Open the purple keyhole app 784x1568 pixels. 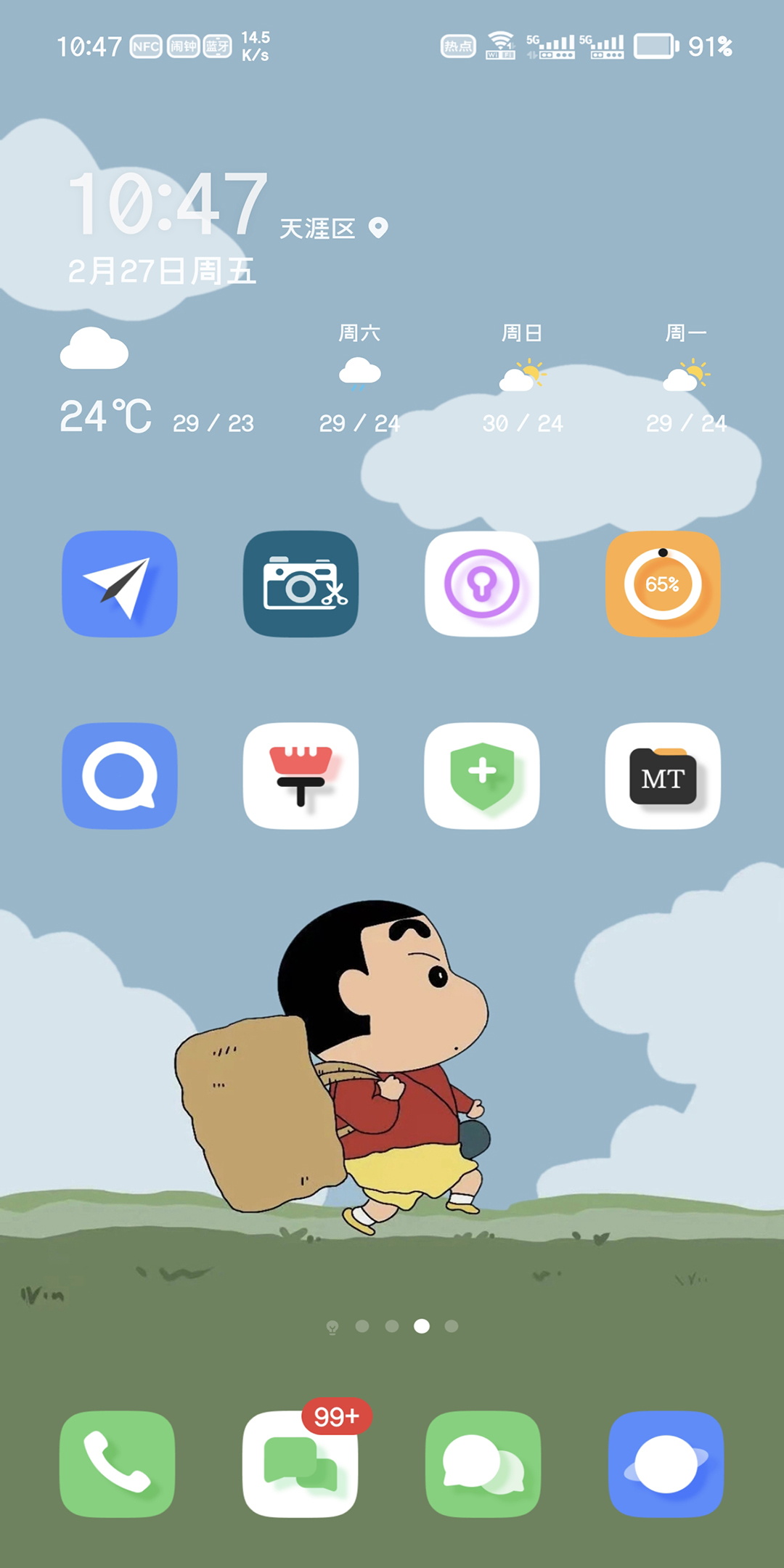coord(482,584)
